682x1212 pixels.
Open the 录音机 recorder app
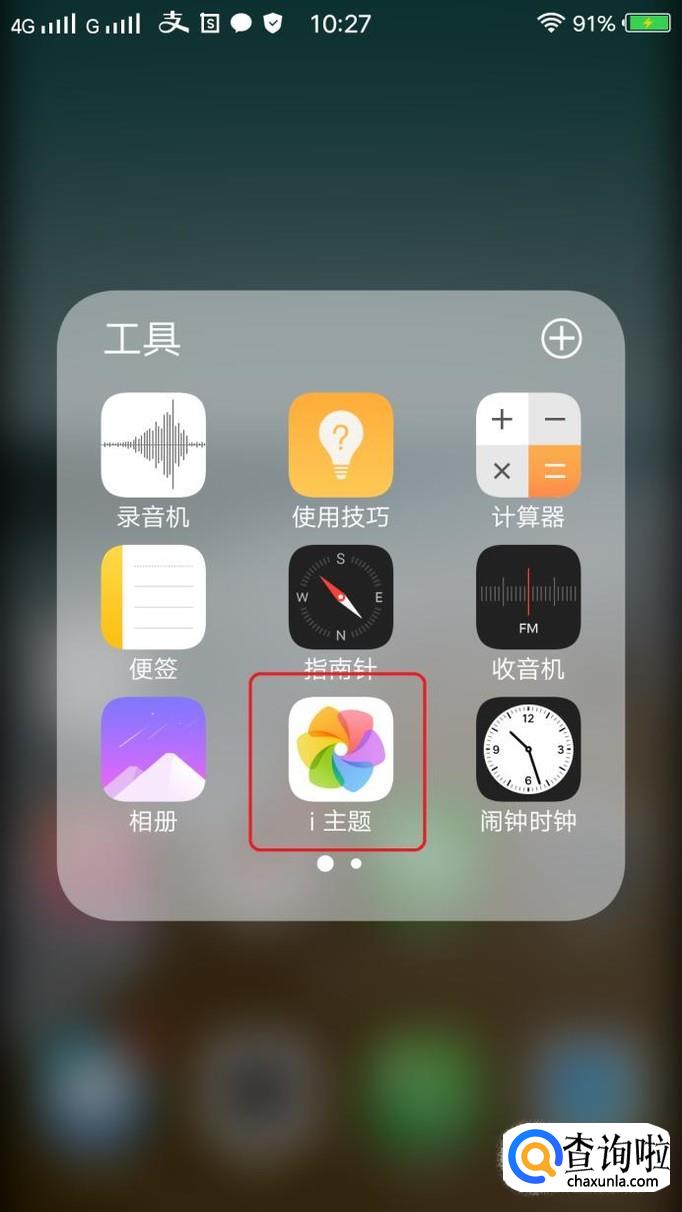[153, 445]
